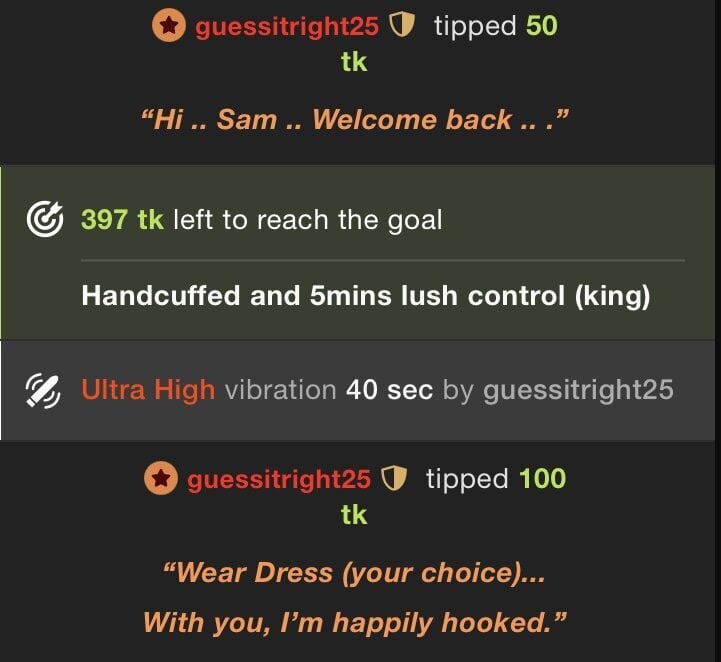721x662 pixels.
Task: Open the goal banner with 397 tk left
Action: click(360, 253)
